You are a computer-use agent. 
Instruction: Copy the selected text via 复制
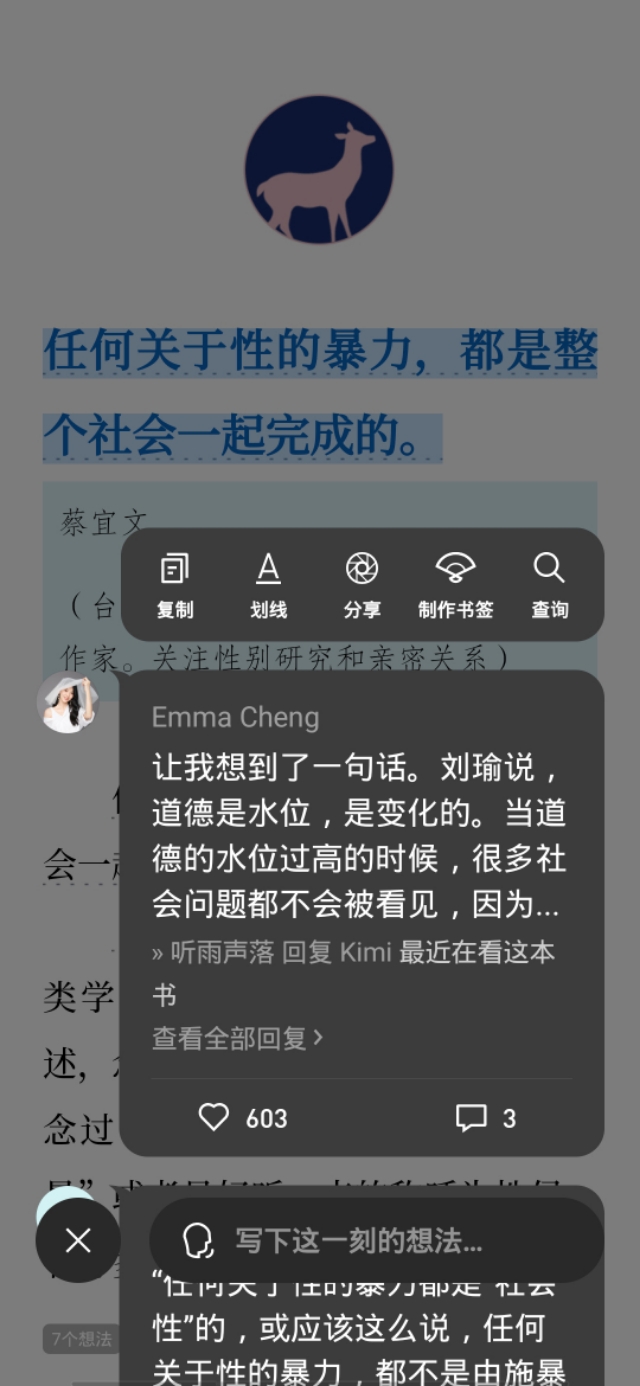click(x=175, y=585)
